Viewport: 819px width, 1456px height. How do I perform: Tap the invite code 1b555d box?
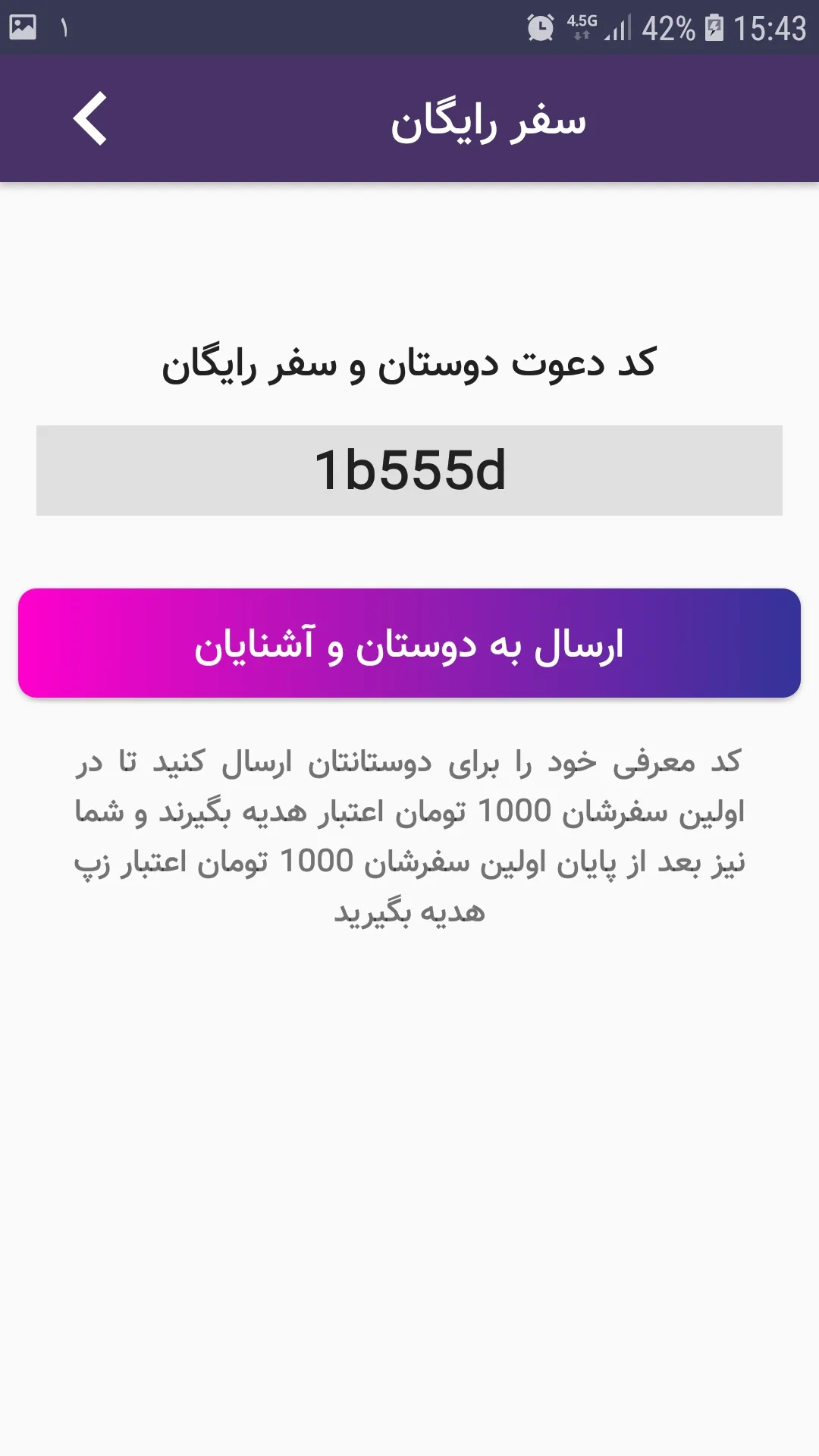(409, 470)
